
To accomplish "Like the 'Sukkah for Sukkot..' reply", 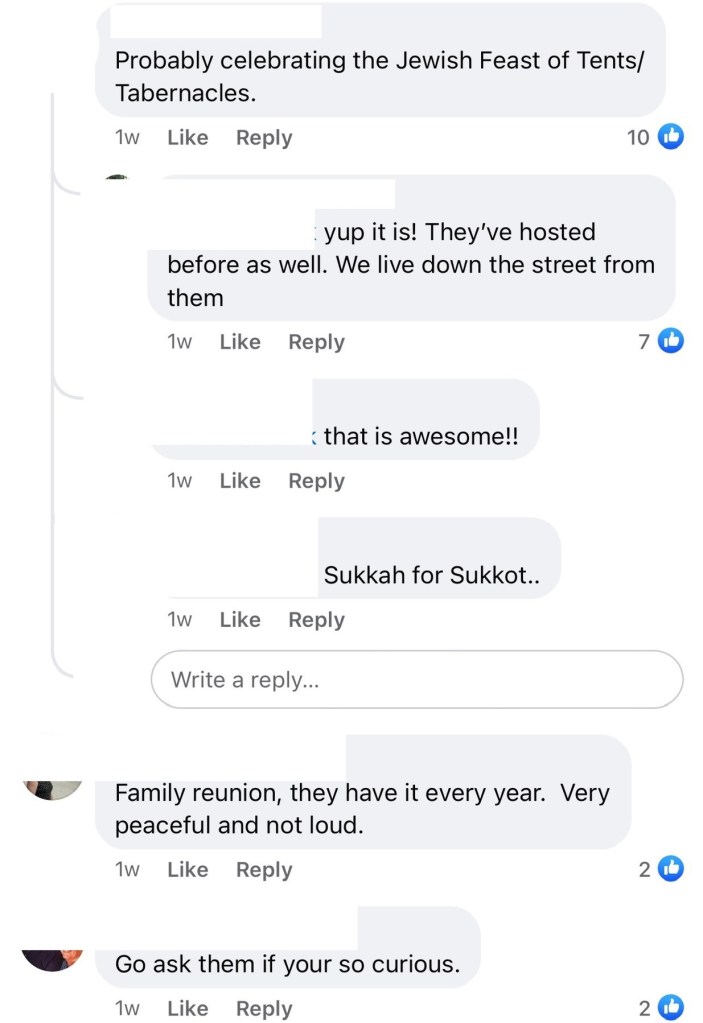I will point(239,620).
